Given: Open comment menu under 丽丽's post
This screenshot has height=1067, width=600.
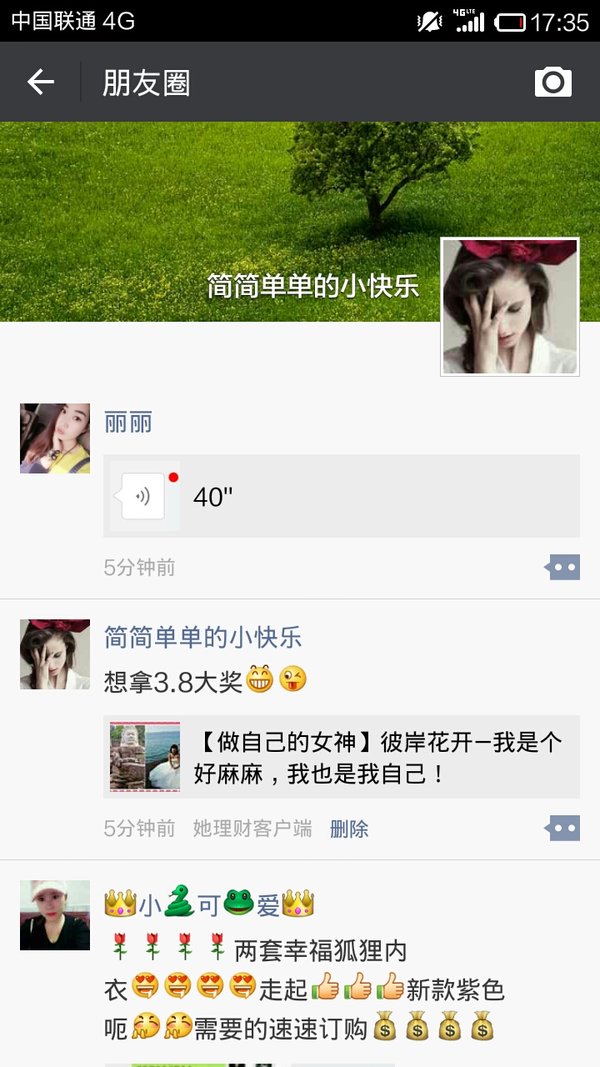Looking at the screenshot, I should pos(563,567).
